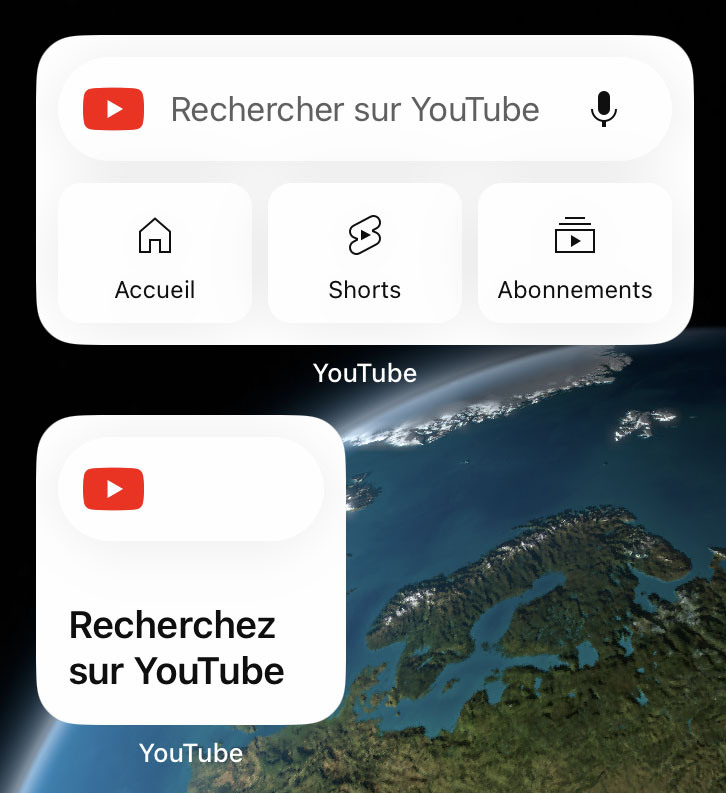Open Accueil from the YouTube widget

pos(155,254)
